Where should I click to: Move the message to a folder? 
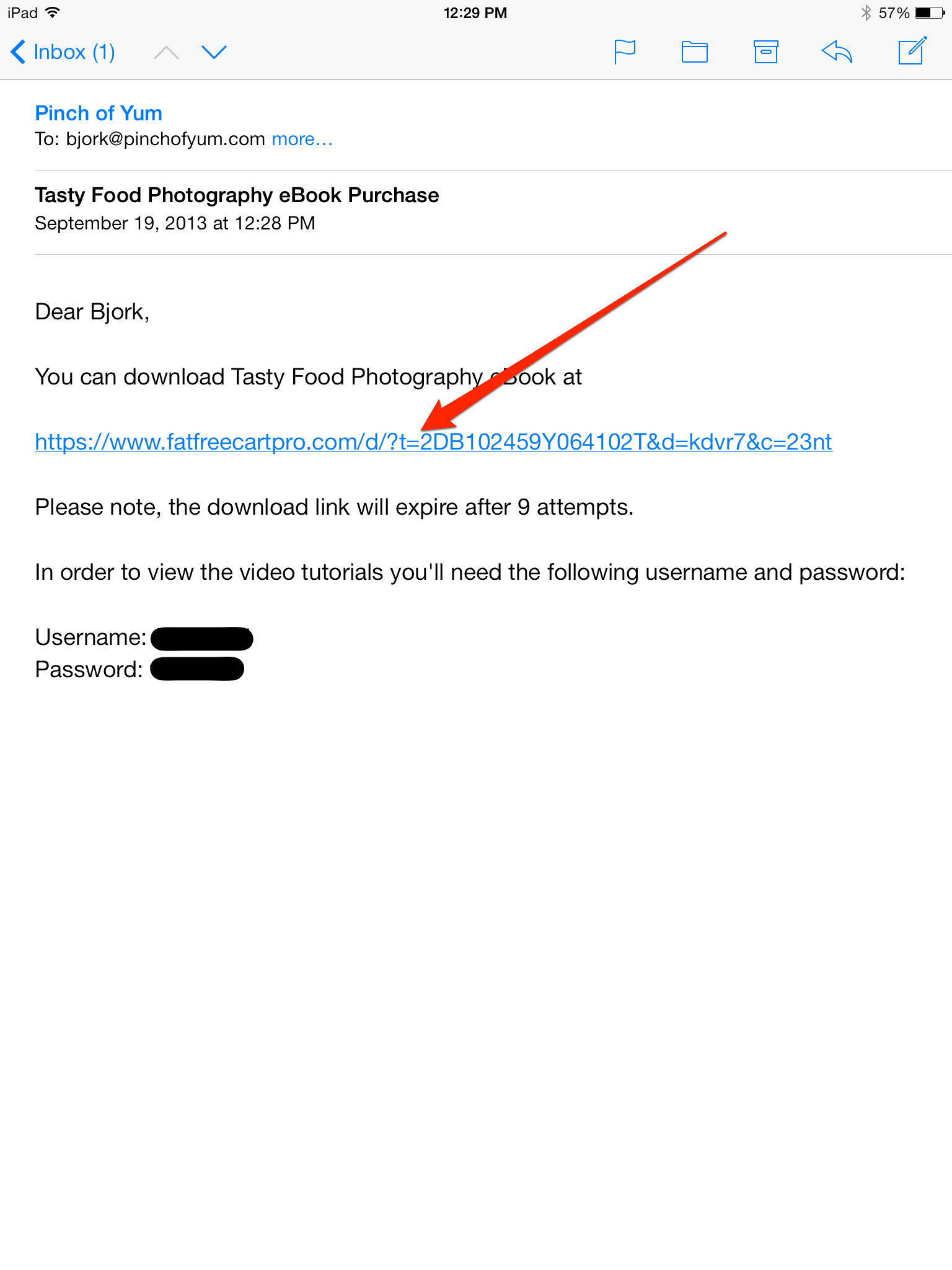point(694,52)
